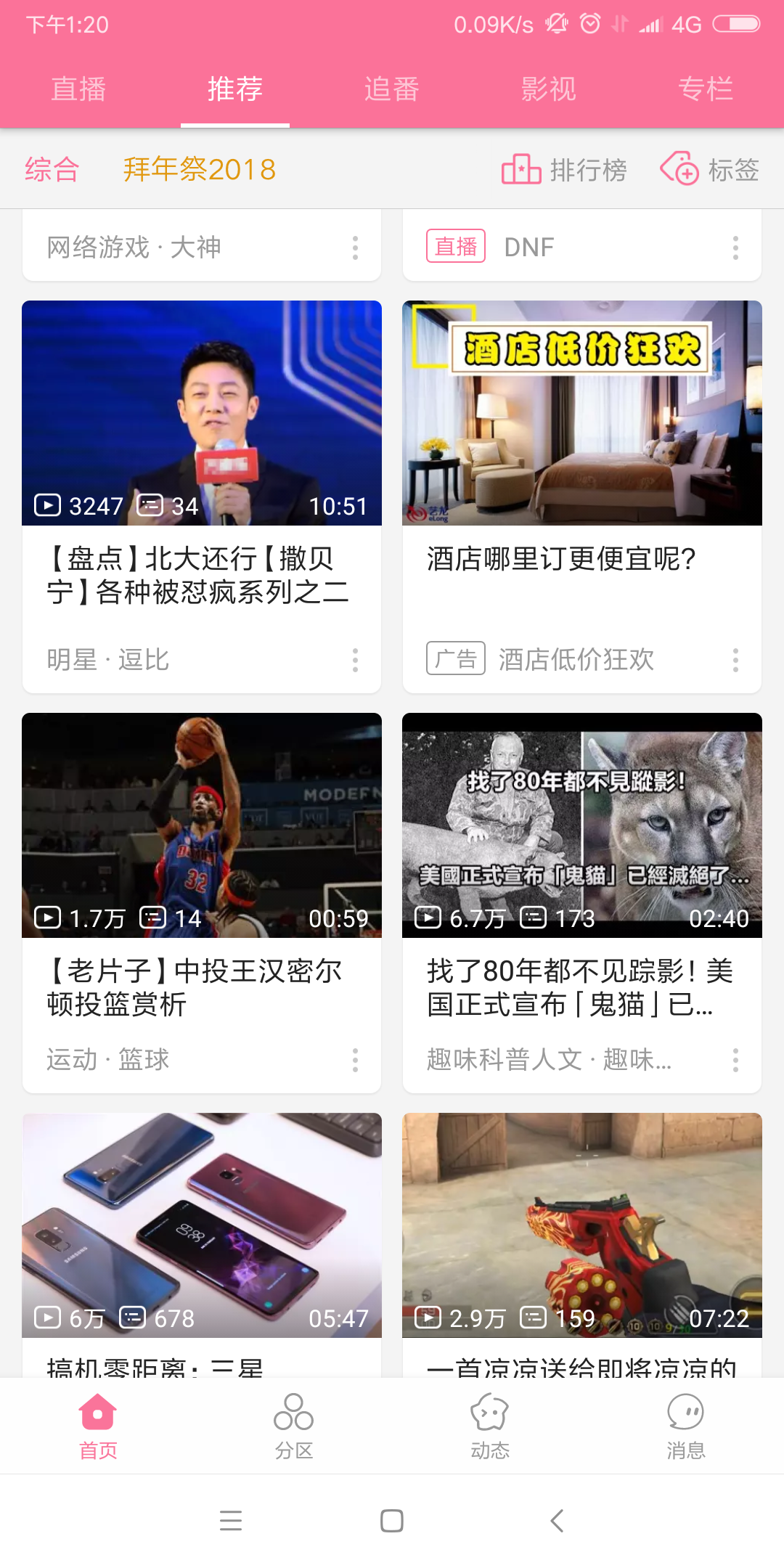The height and width of the screenshot is (1568, 784).
Task: Go to the 动态 bottom tab
Action: 490,1426
